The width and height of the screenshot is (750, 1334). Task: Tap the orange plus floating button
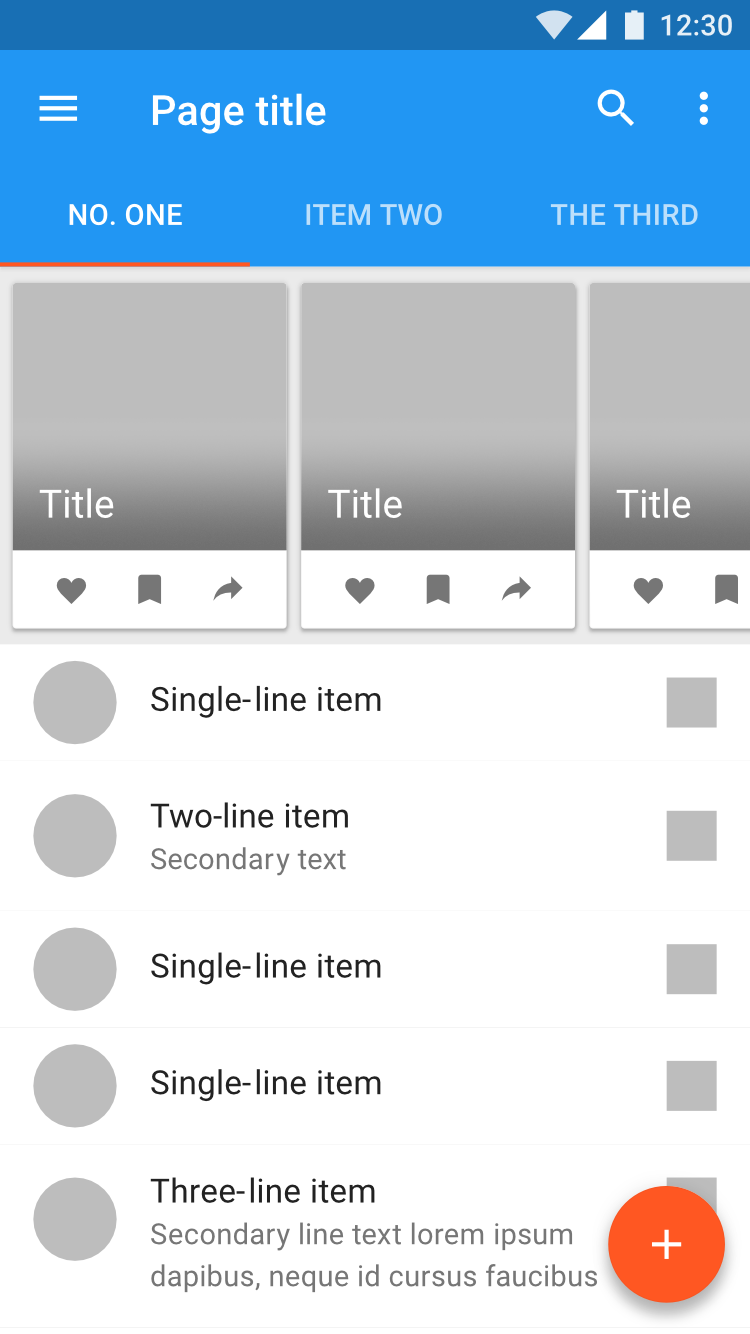(666, 1244)
